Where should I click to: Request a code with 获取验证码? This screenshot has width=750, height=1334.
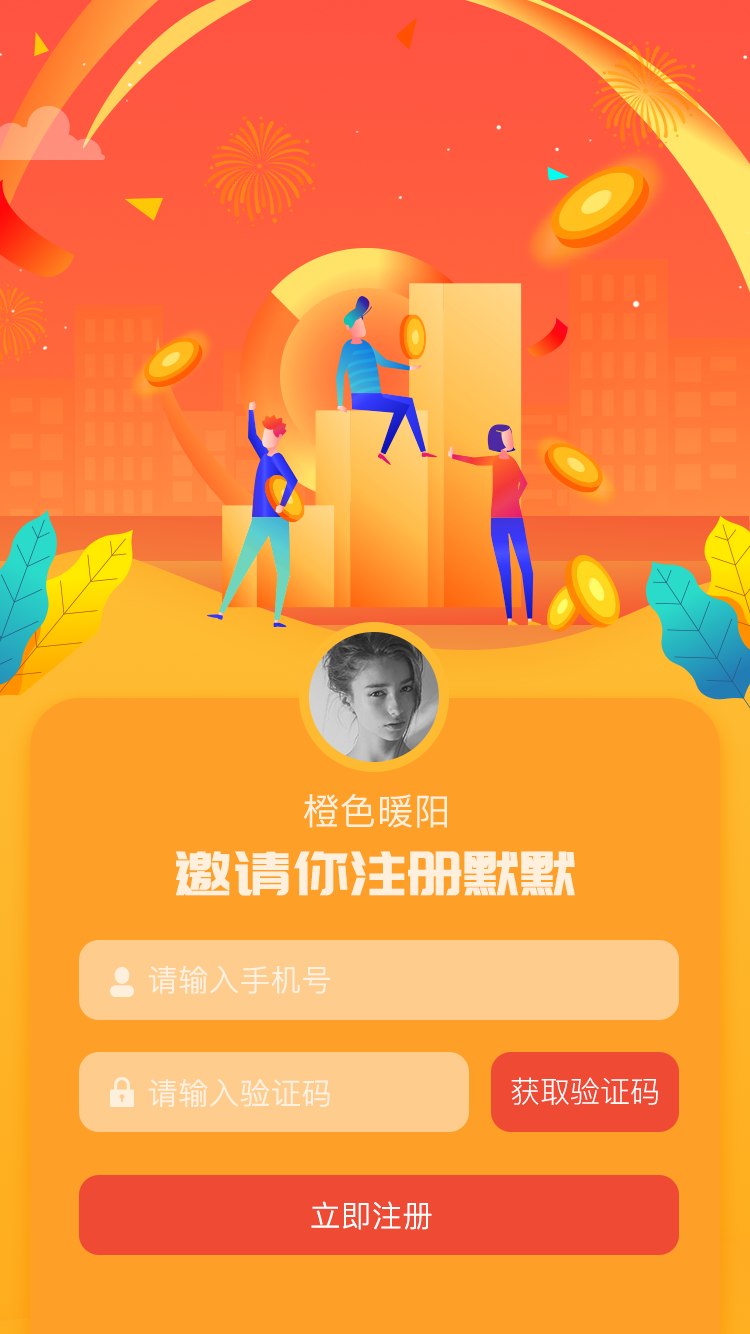pos(584,1092)
